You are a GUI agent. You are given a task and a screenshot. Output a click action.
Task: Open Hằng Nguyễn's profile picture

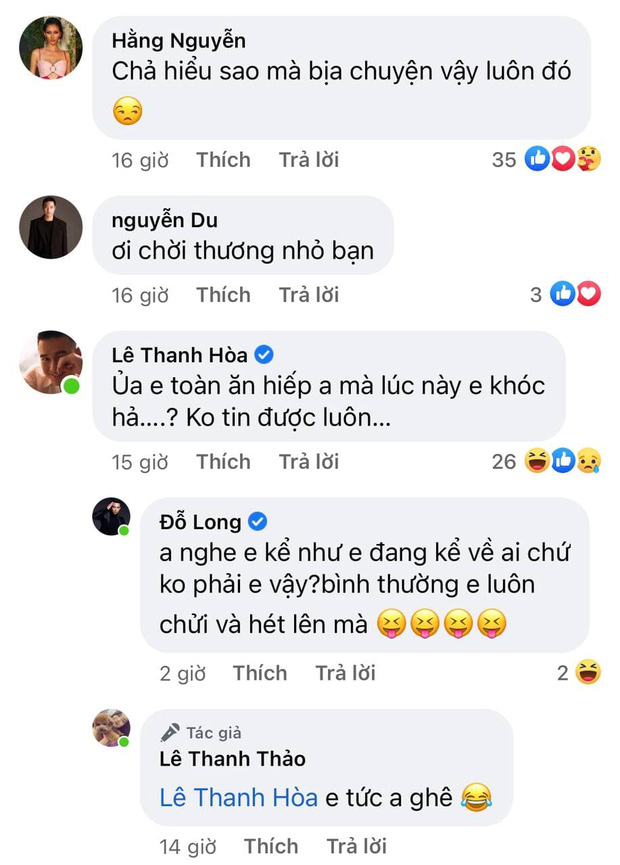[51, 48]
